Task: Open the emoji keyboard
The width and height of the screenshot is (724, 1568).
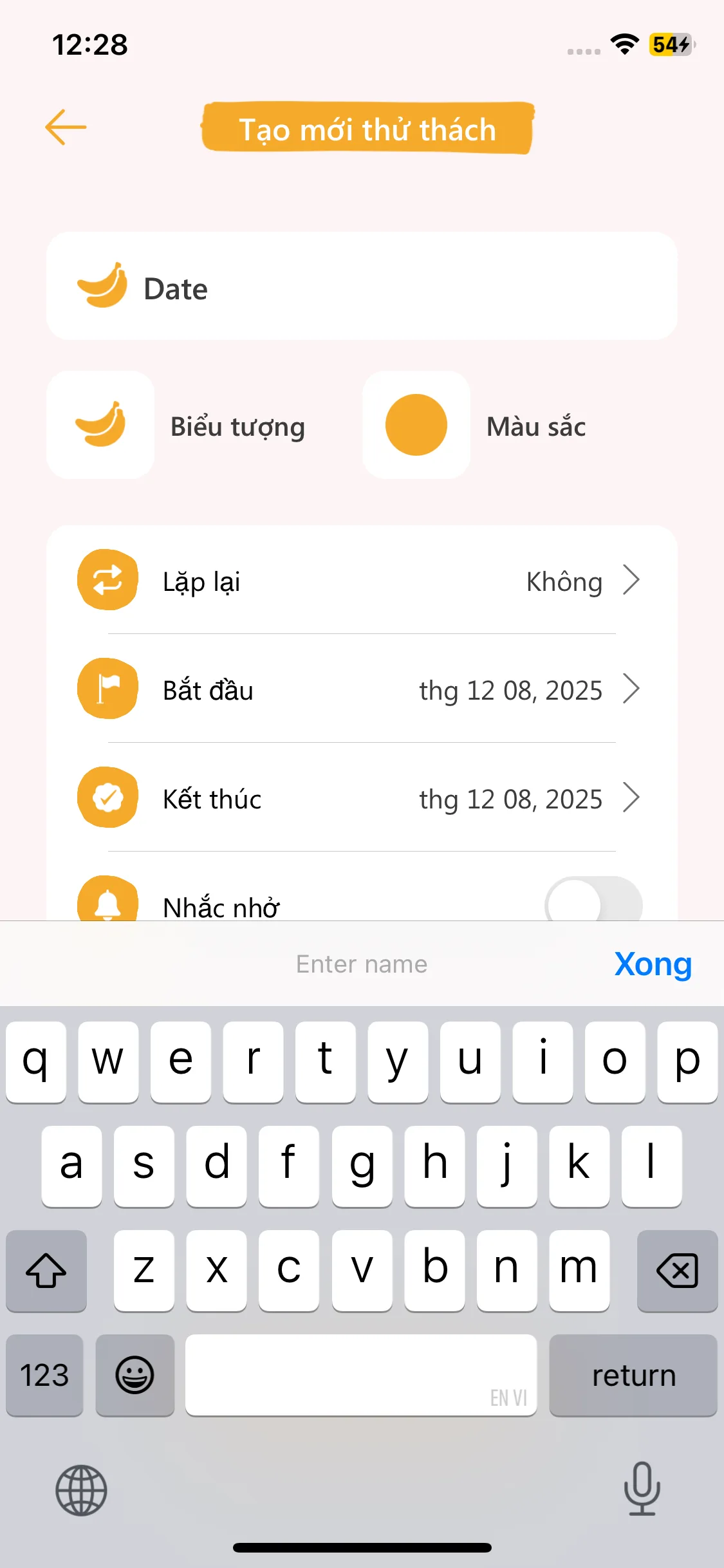Action: (x=135, y=1376)
